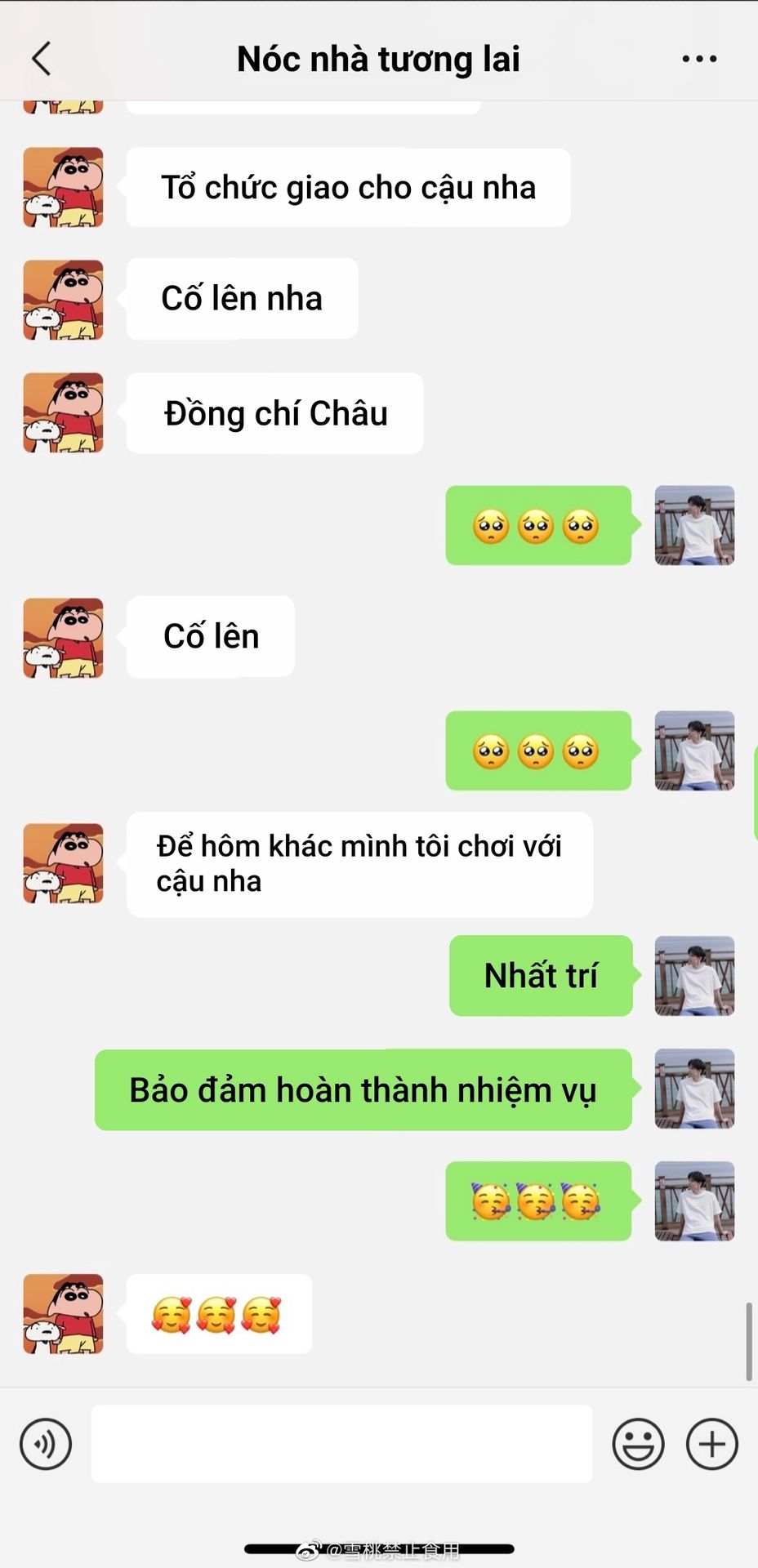
Task: Open the plus attachment menu
Action: [x=711, y=1444]
